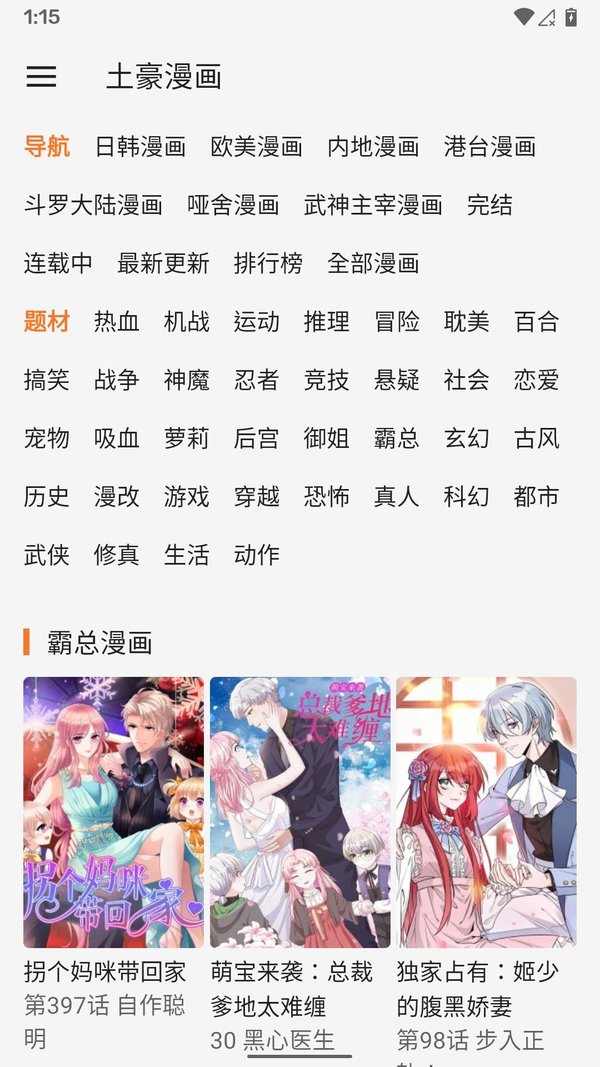
Task: Open 全部漫画 listing
Action: tap(373, 263)
